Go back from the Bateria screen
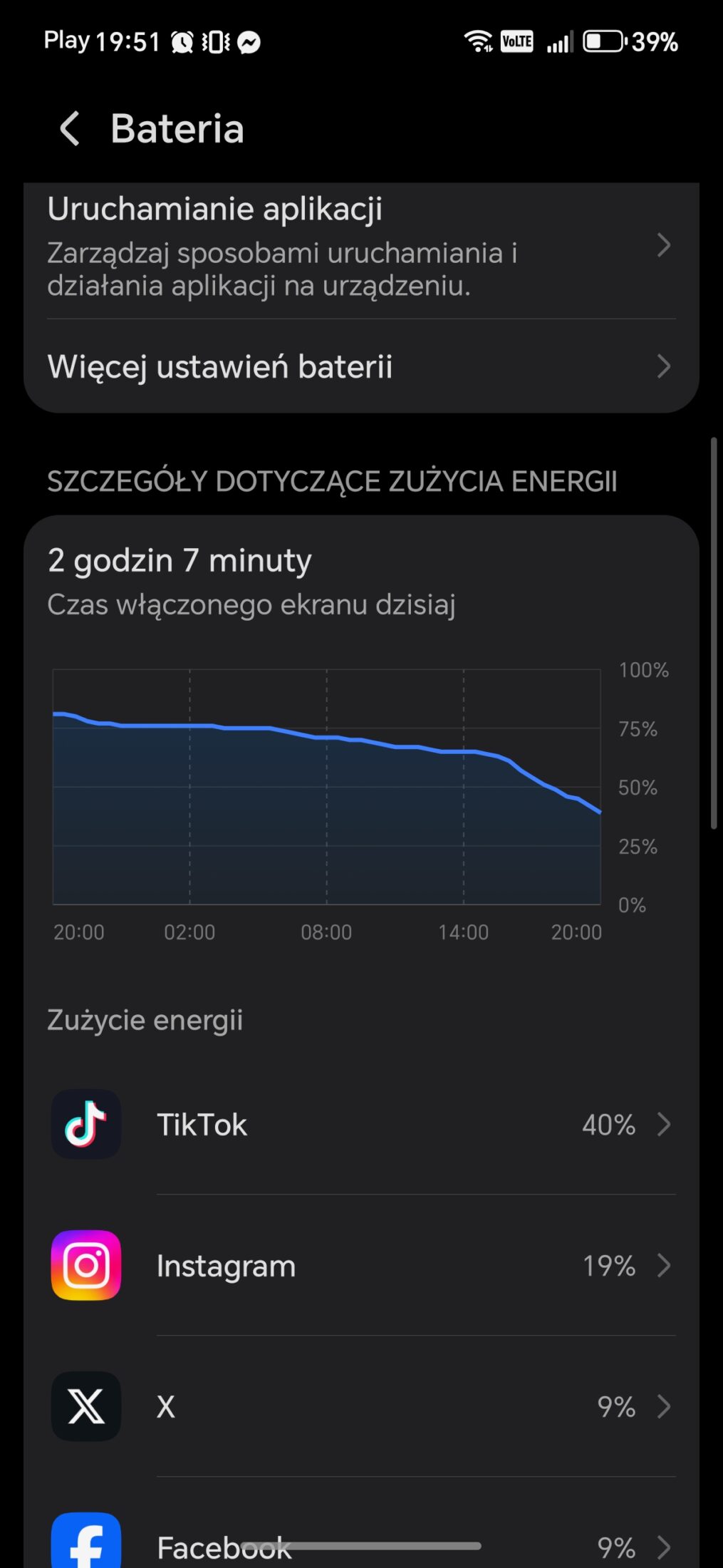Screen dimensions: 723x1568 point(70,129)
